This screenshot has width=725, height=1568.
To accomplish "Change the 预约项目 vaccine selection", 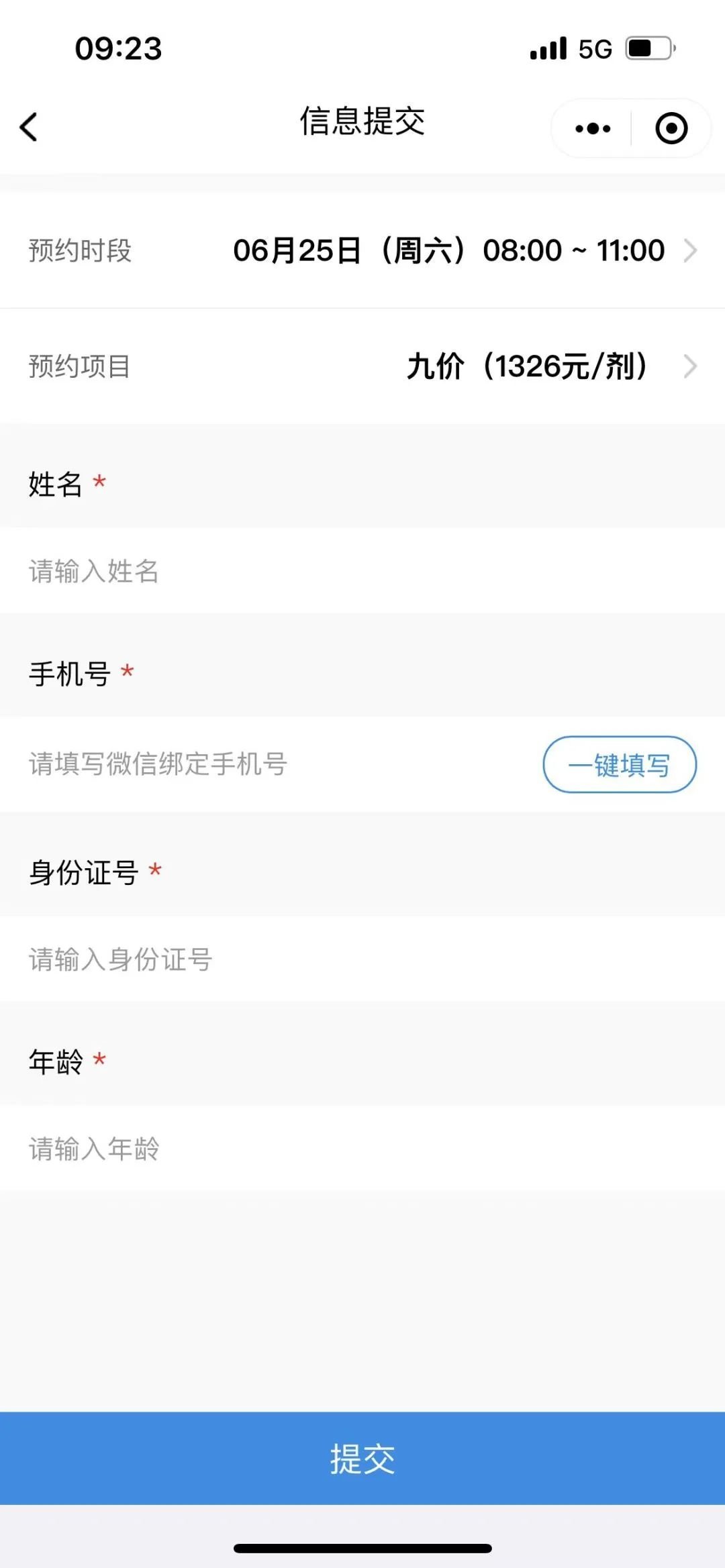I will coord(527,366).
